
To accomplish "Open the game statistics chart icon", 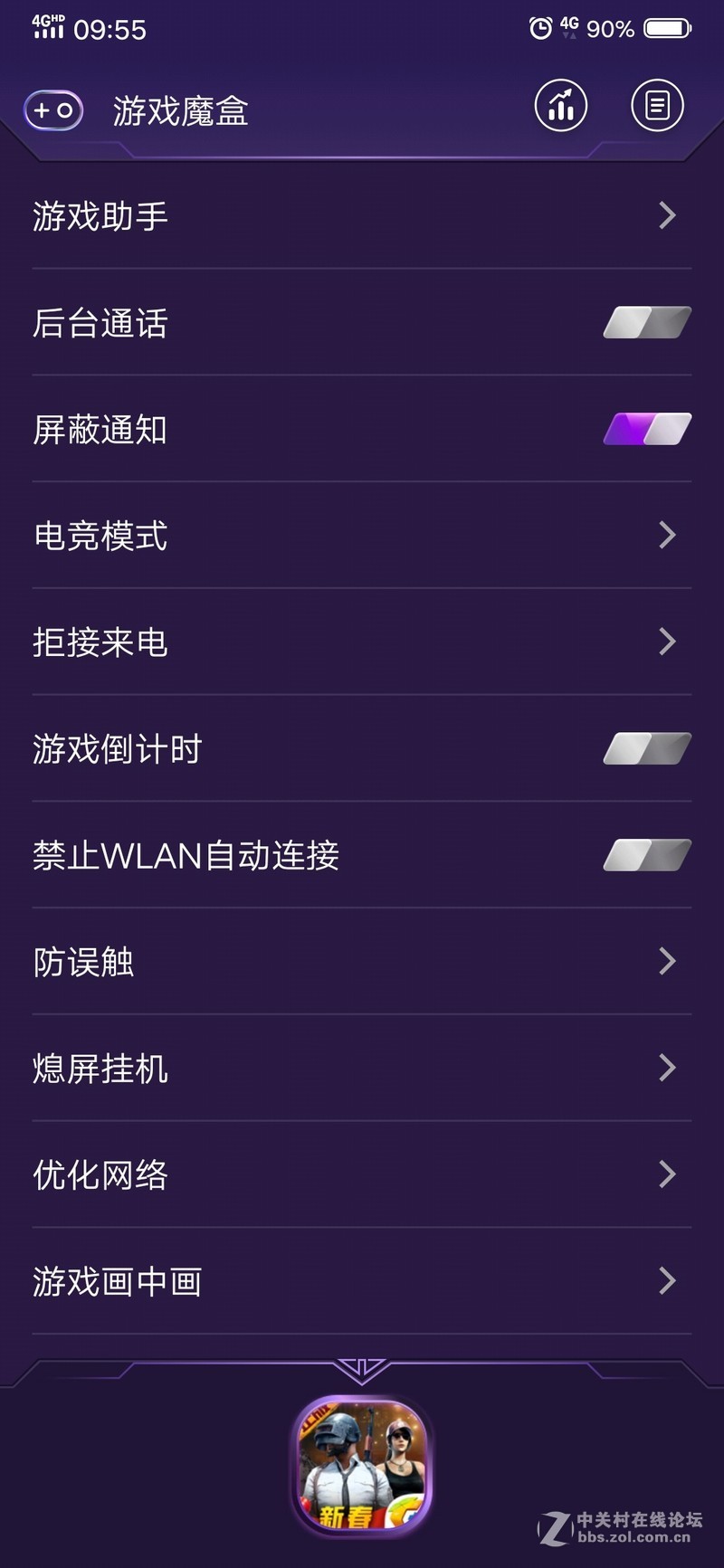I will [560, 106].
